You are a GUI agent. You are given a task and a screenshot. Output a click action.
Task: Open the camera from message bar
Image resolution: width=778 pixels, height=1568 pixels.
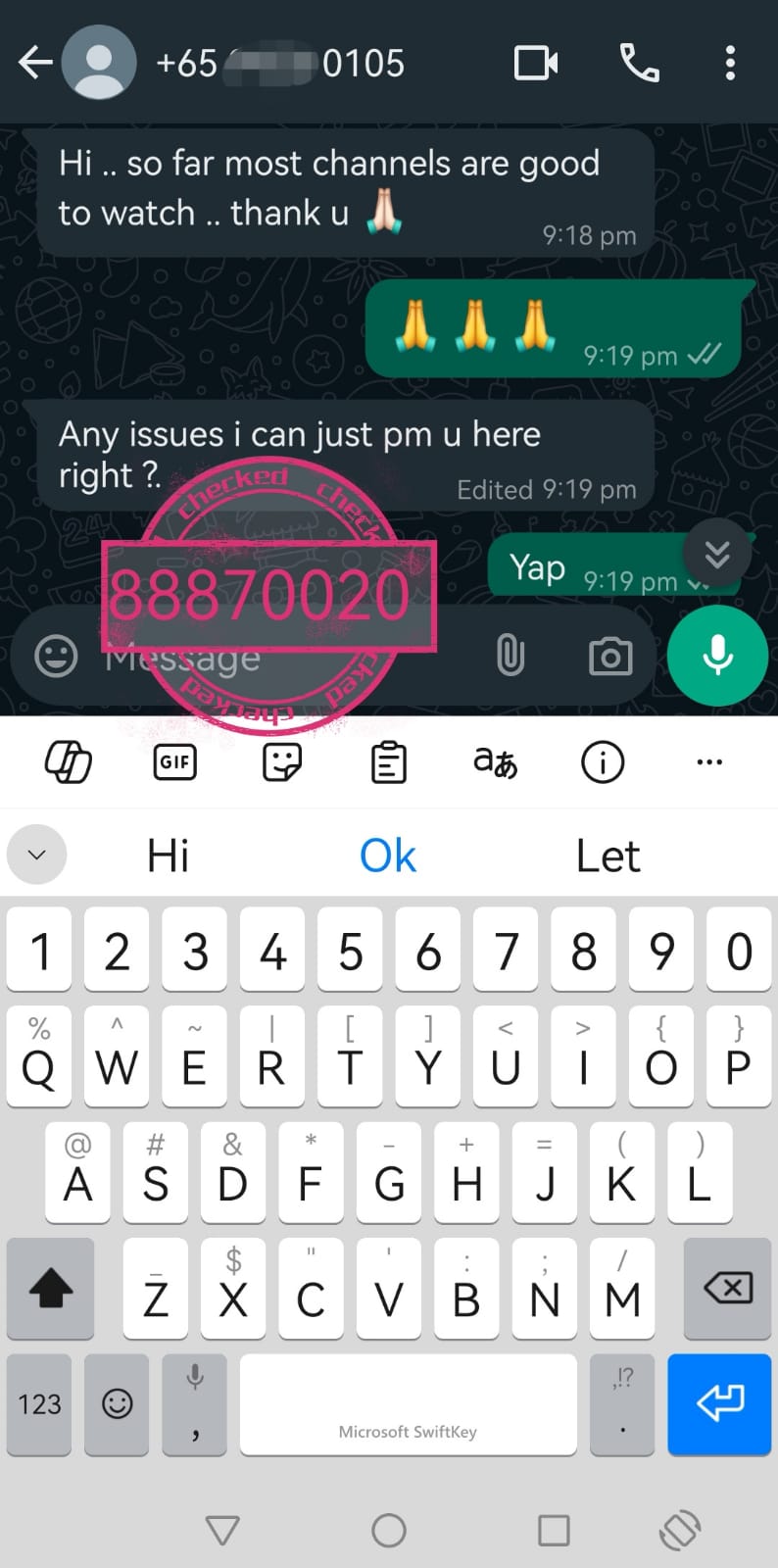tap(609, 656)
